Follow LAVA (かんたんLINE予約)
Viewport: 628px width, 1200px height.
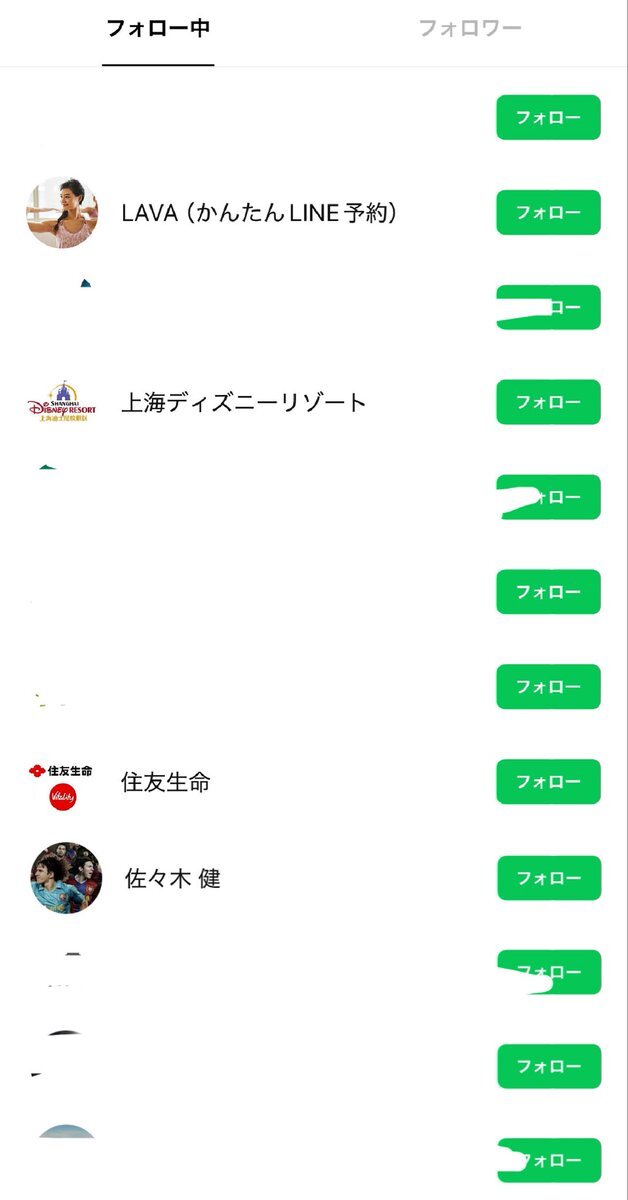pyautogui.click(x=548, y=212)
